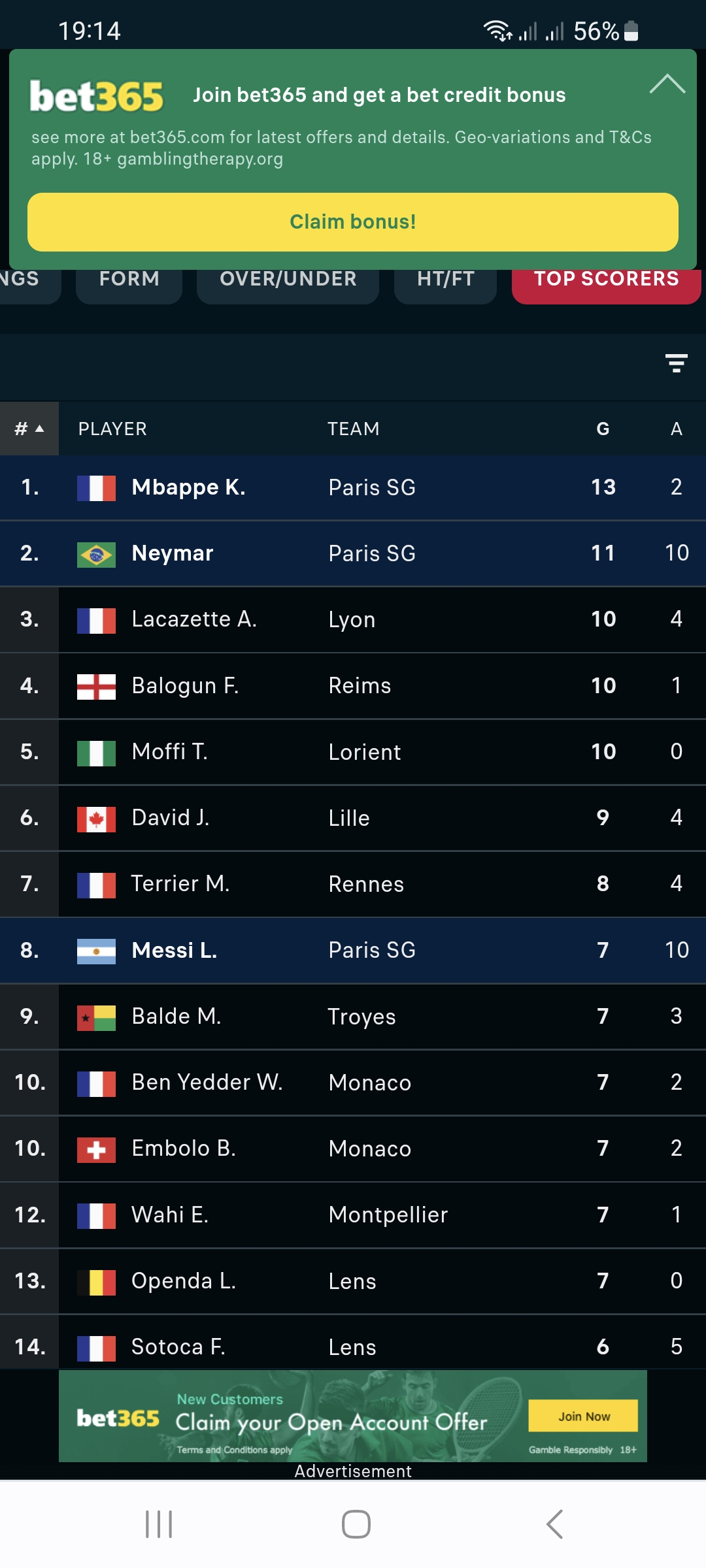Select Balogun F. from the list
The width and height of the screenshot is (706, 1568).
click(x=185, y=685)
